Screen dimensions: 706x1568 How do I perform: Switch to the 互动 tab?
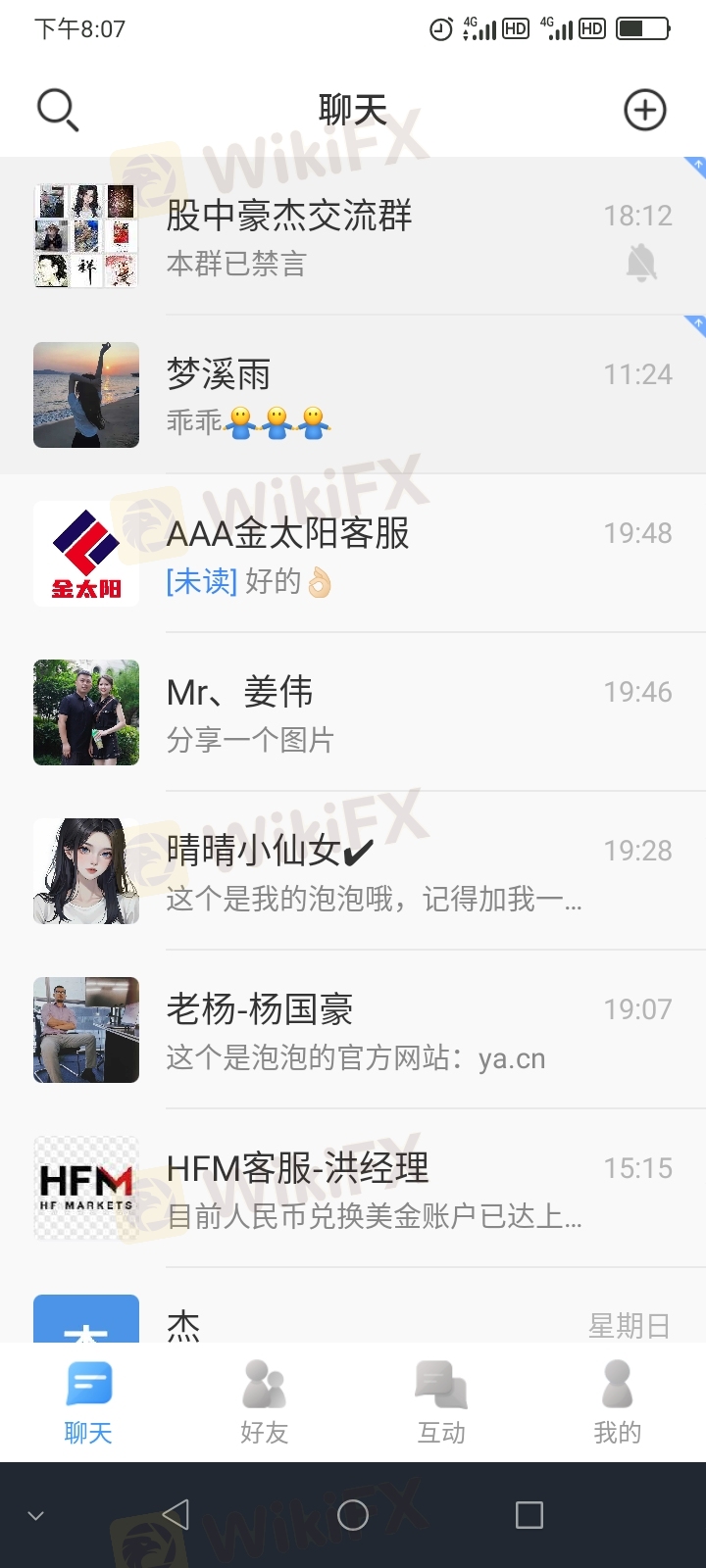441,1403
